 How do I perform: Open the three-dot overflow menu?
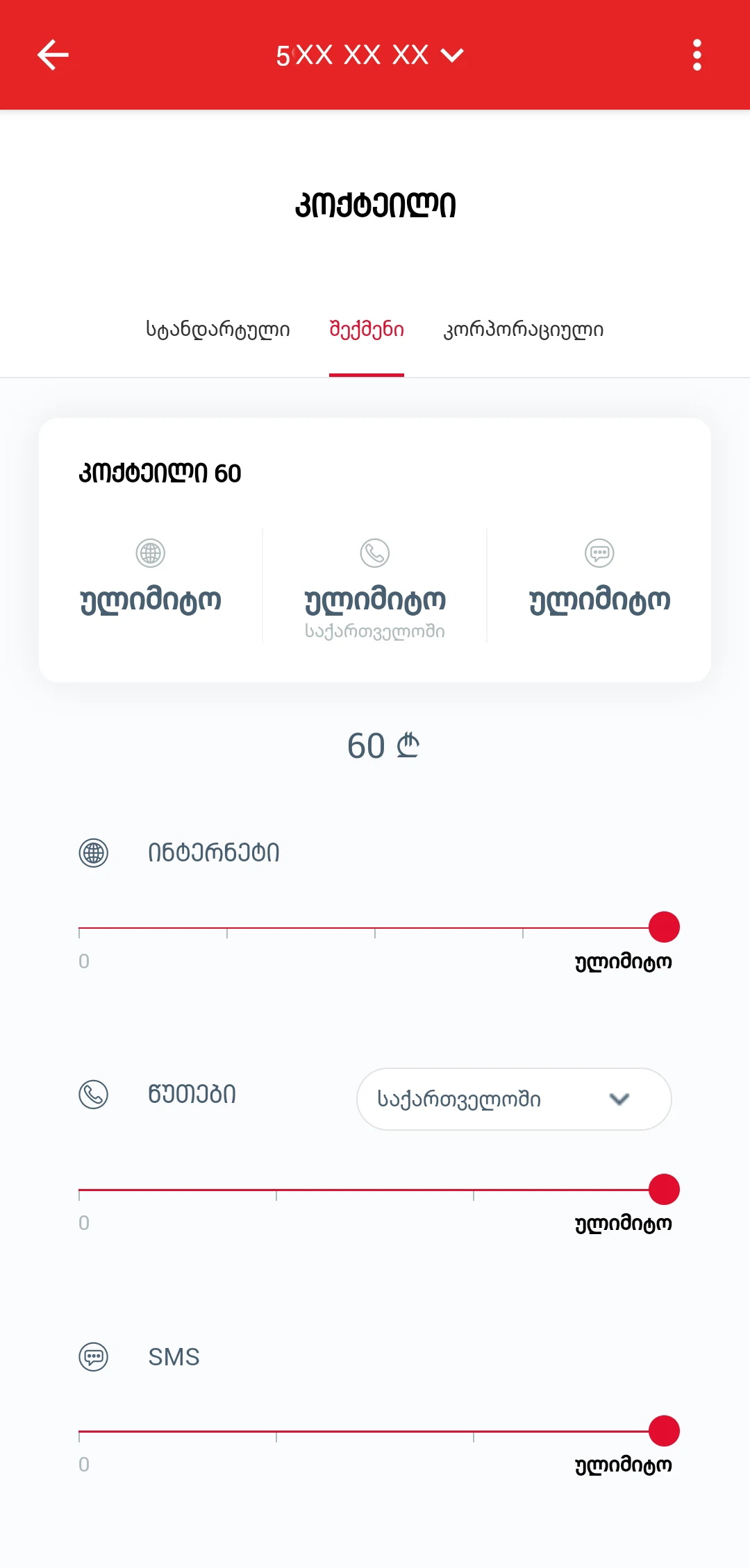(697, 55)
